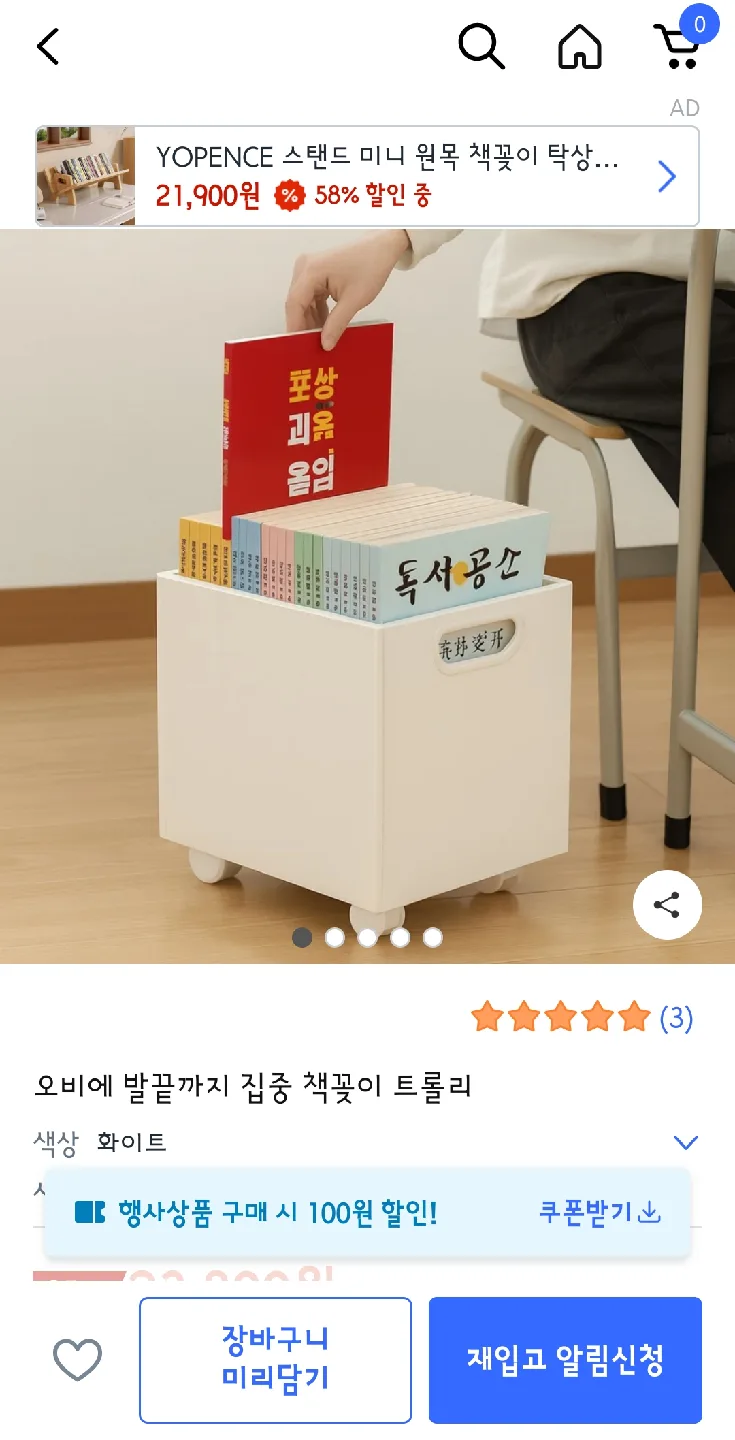Go to the home page
The height and width of the screenshot is (1440, 735).
pyautogui.click(x=580, y=46)
